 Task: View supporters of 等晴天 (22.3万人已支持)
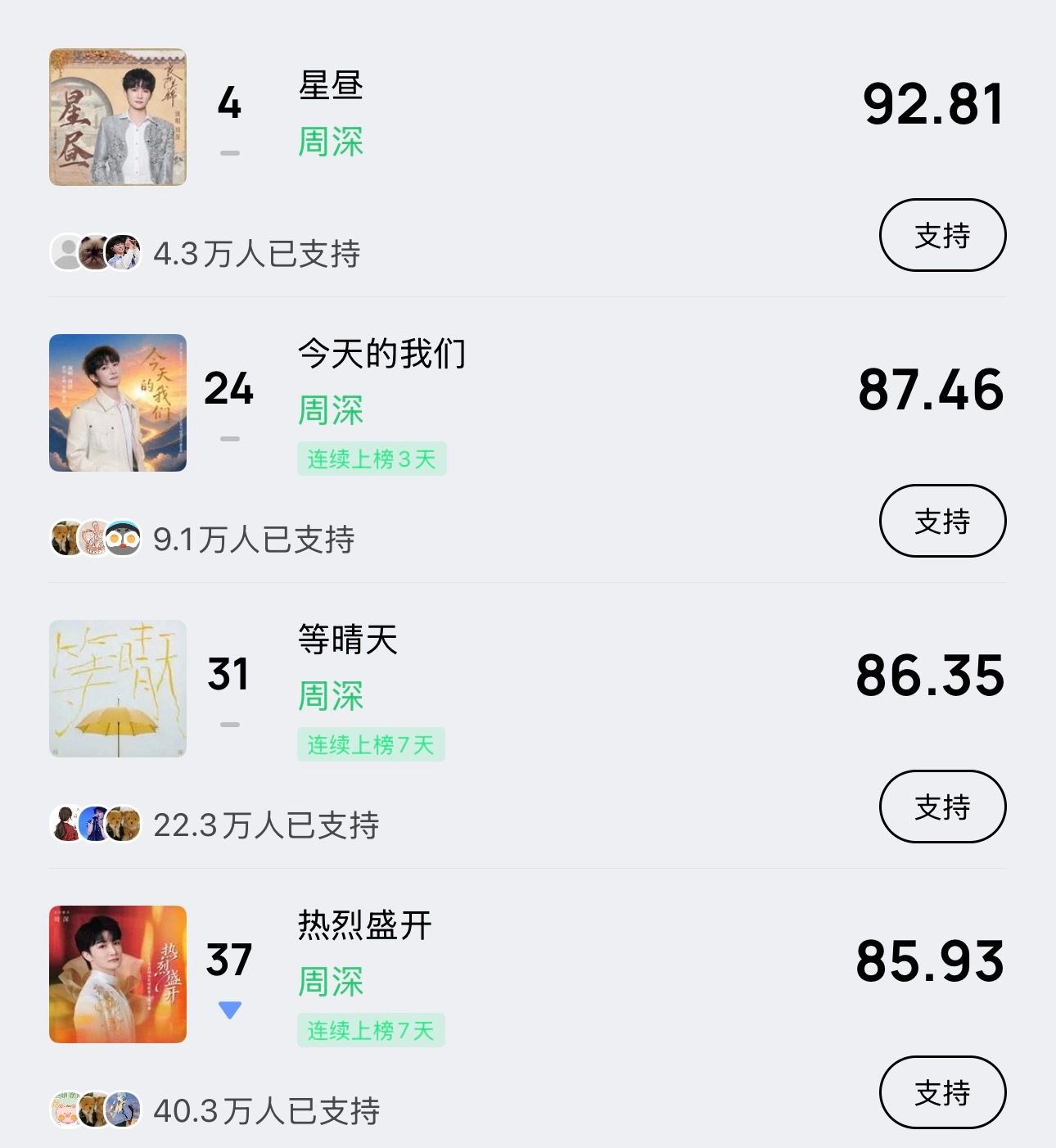coord(214,825)
